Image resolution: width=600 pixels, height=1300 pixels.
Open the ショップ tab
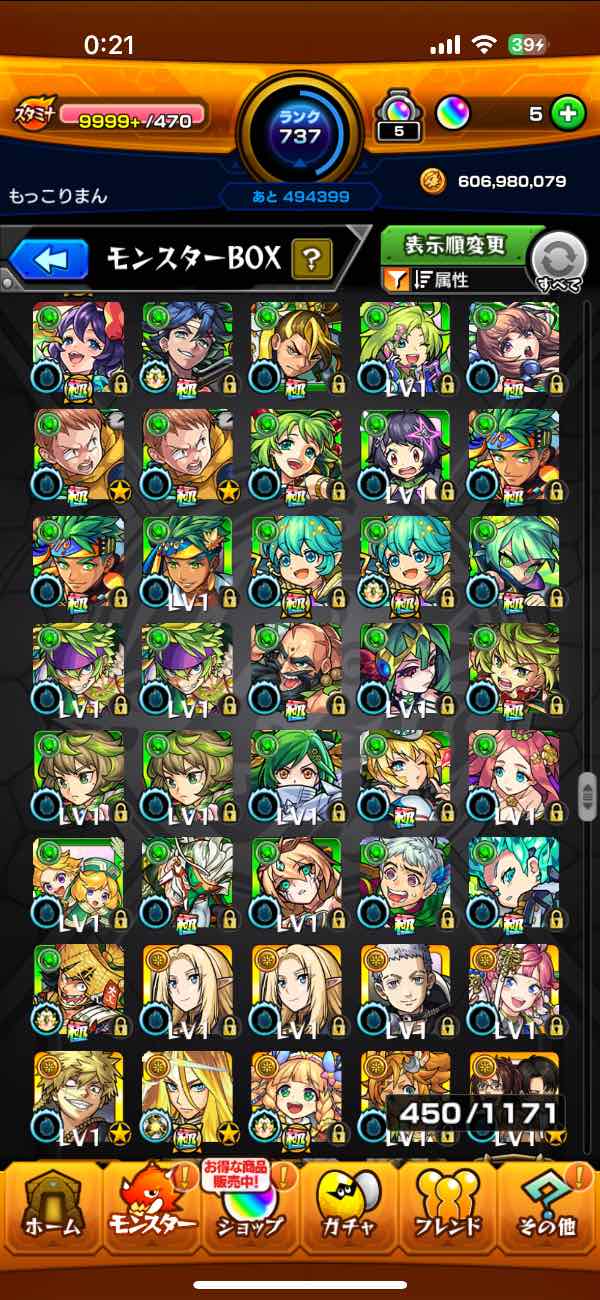coord(250,1207)
